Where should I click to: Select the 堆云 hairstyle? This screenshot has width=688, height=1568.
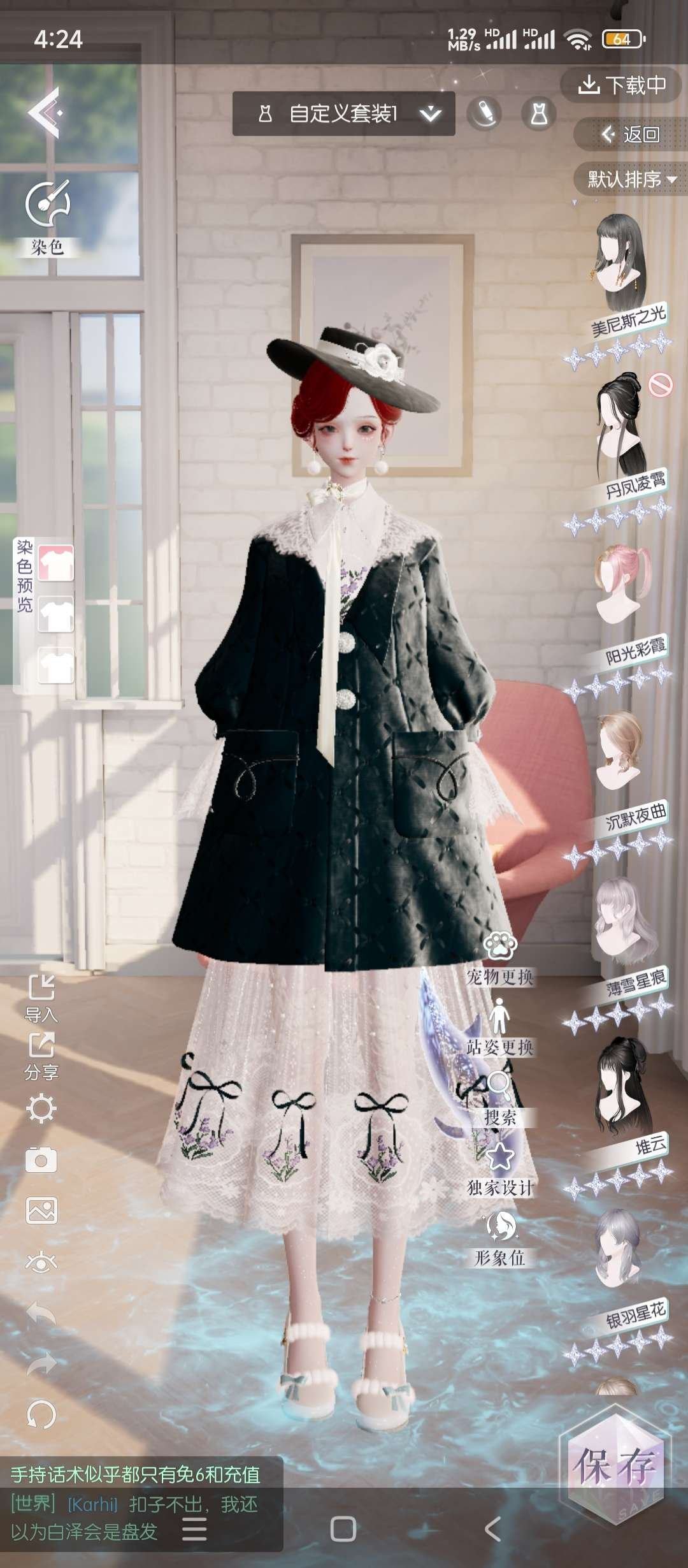point(620,1084)
